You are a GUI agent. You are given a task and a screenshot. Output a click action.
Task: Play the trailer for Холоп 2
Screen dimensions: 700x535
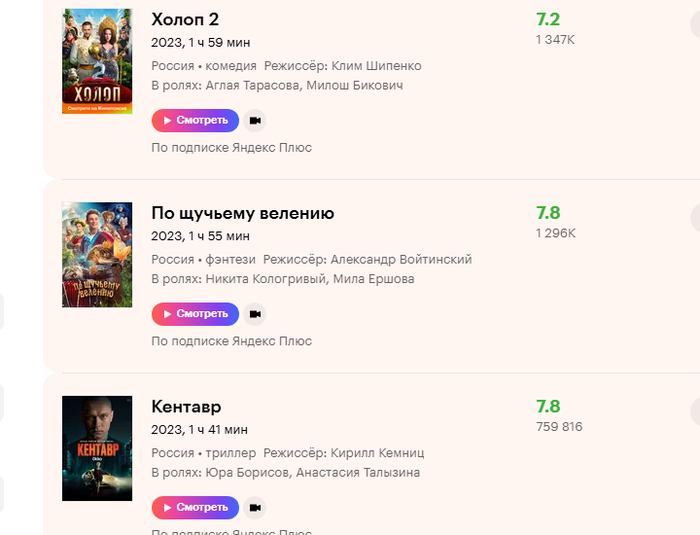[x=255, y=120]
